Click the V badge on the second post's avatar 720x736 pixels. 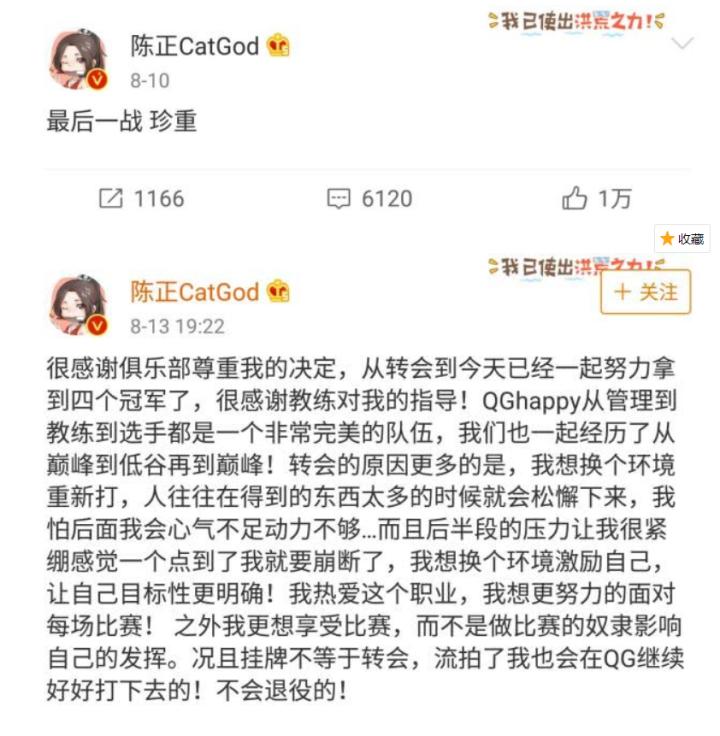point(94,324)
